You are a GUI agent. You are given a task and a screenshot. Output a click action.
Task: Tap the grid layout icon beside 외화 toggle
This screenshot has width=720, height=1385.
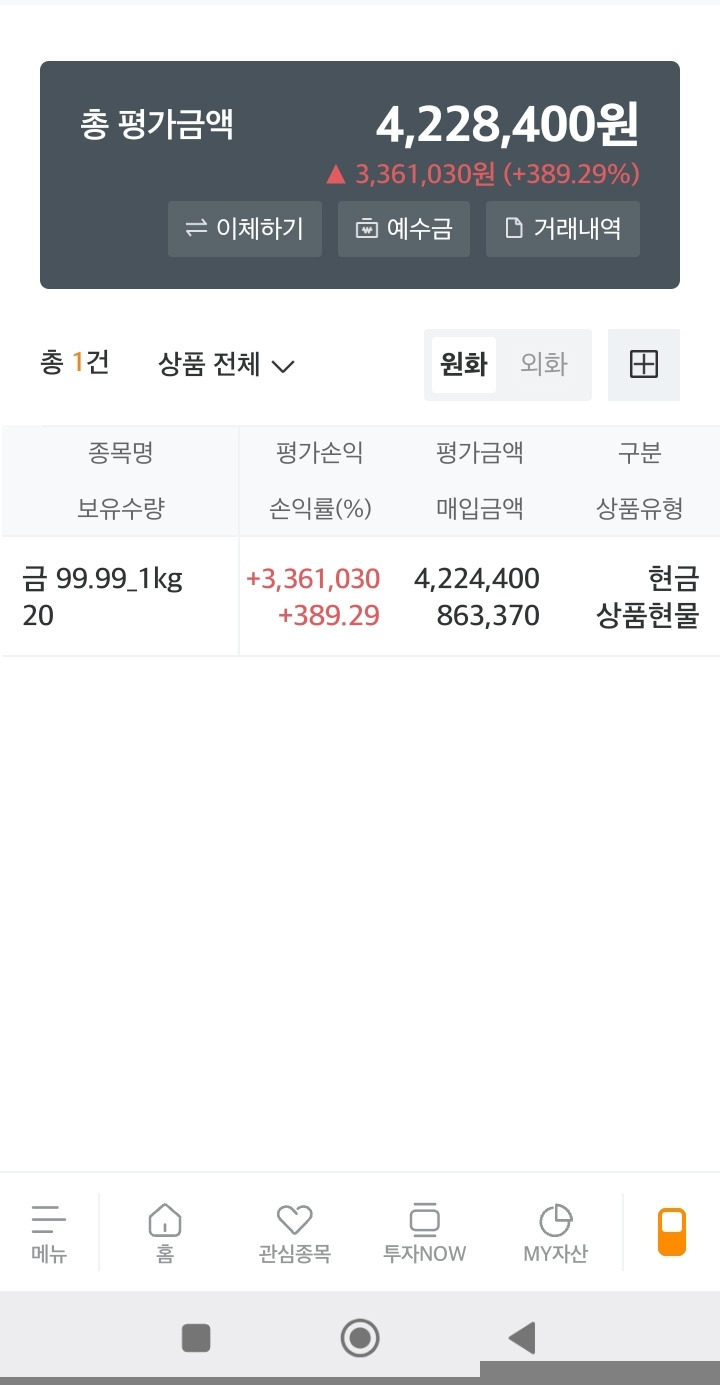(644, 365)
